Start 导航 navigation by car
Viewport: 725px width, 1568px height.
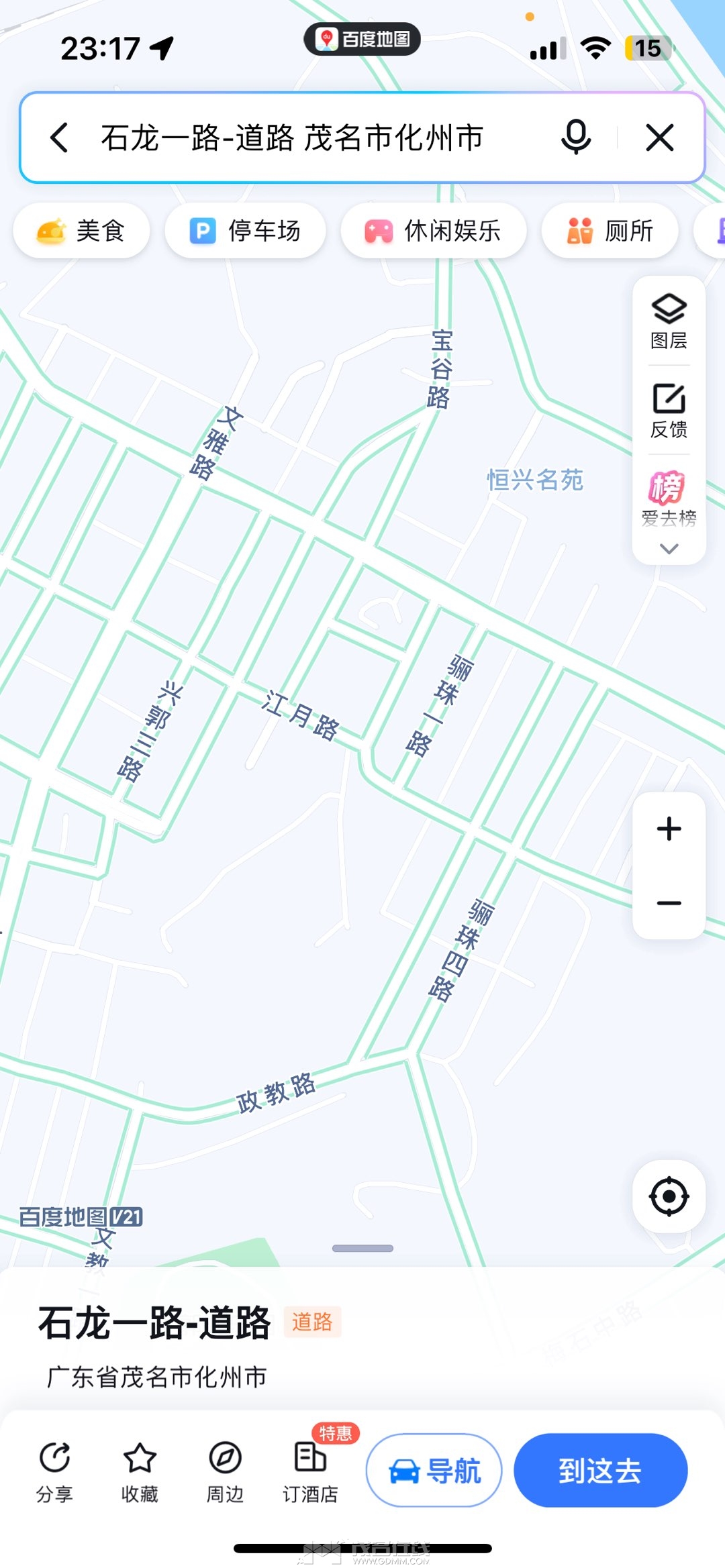pos(434,1471)
